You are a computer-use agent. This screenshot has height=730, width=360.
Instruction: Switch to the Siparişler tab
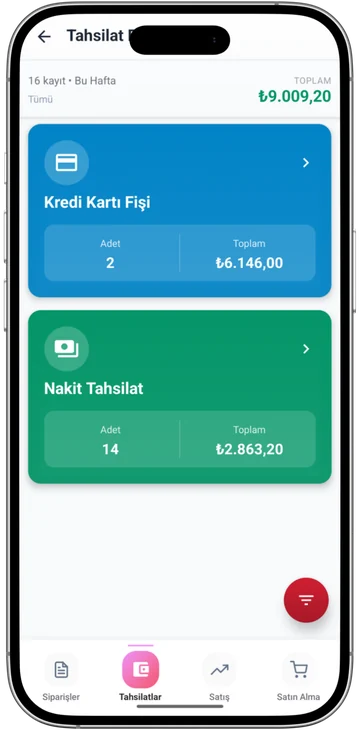61,677
